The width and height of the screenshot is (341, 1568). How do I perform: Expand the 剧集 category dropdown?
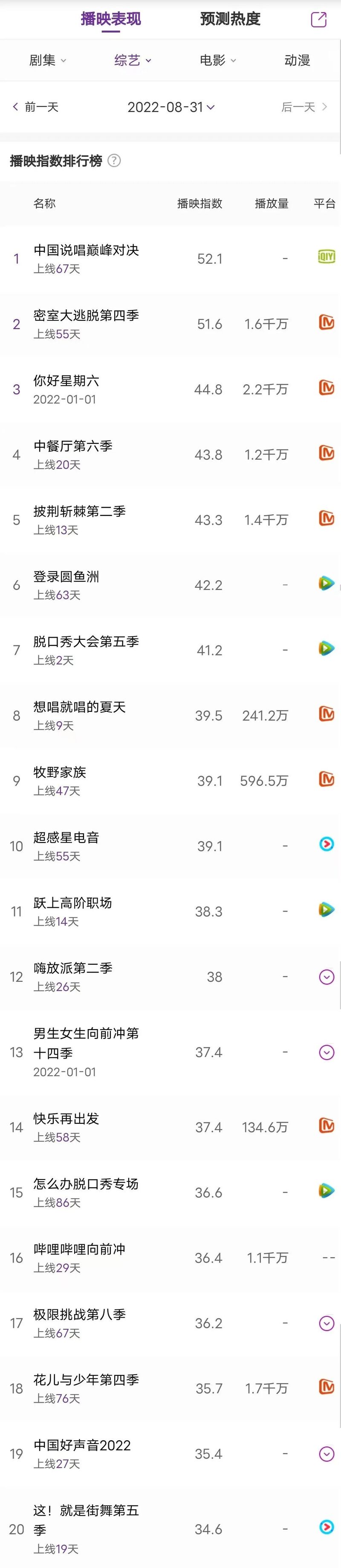click(47, 60)
